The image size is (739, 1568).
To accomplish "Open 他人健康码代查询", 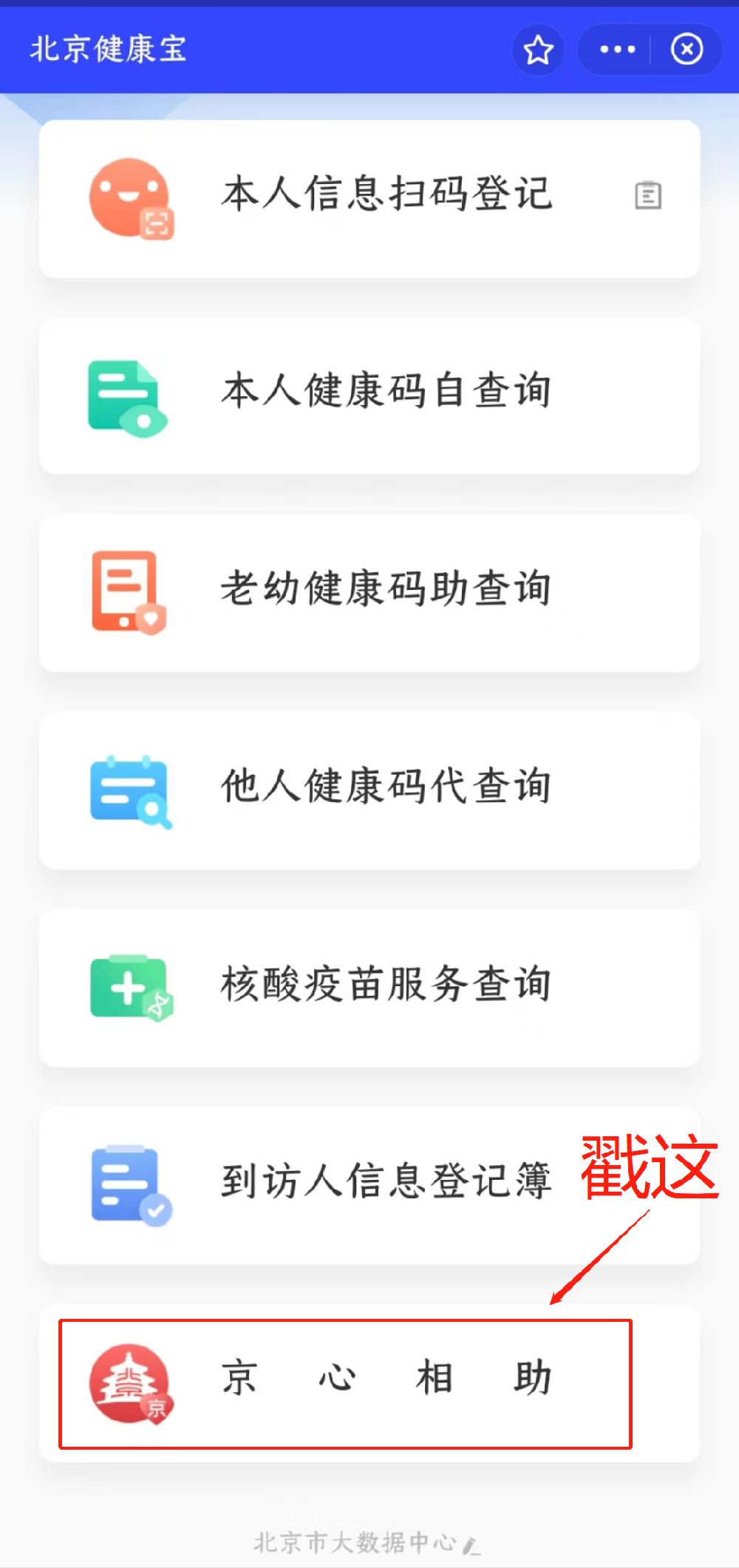I will click(369, 787).
